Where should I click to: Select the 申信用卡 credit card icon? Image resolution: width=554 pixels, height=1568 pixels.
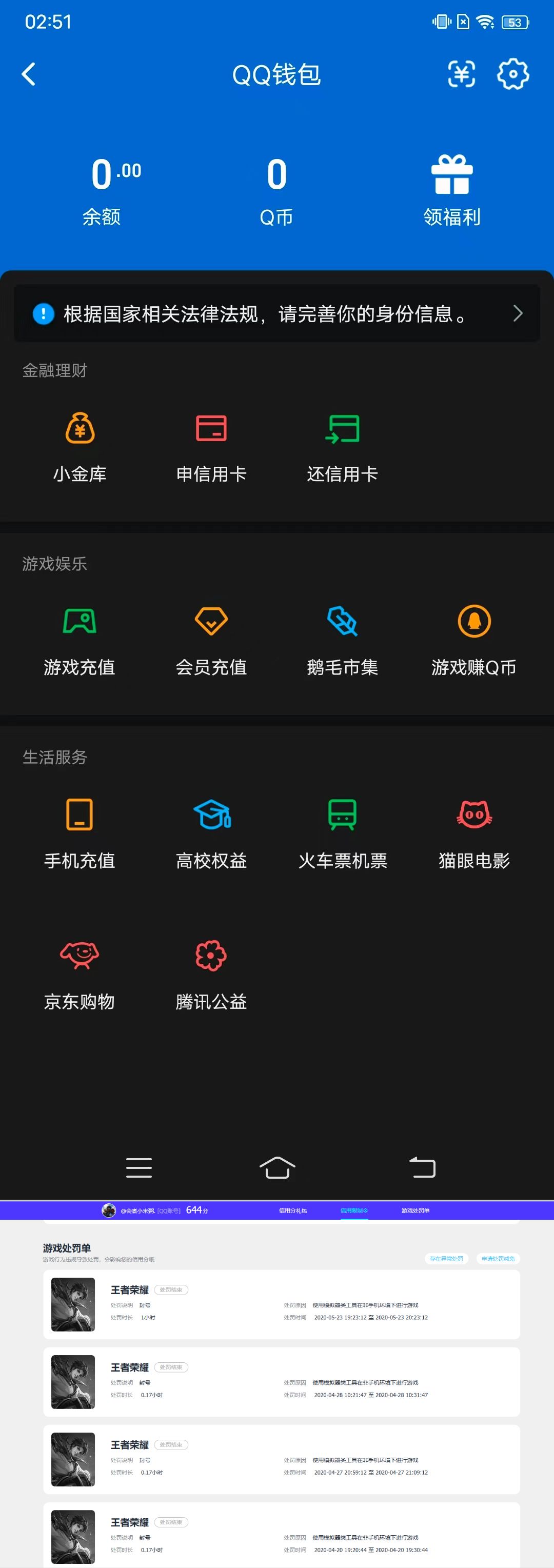(x=211, y=444)
